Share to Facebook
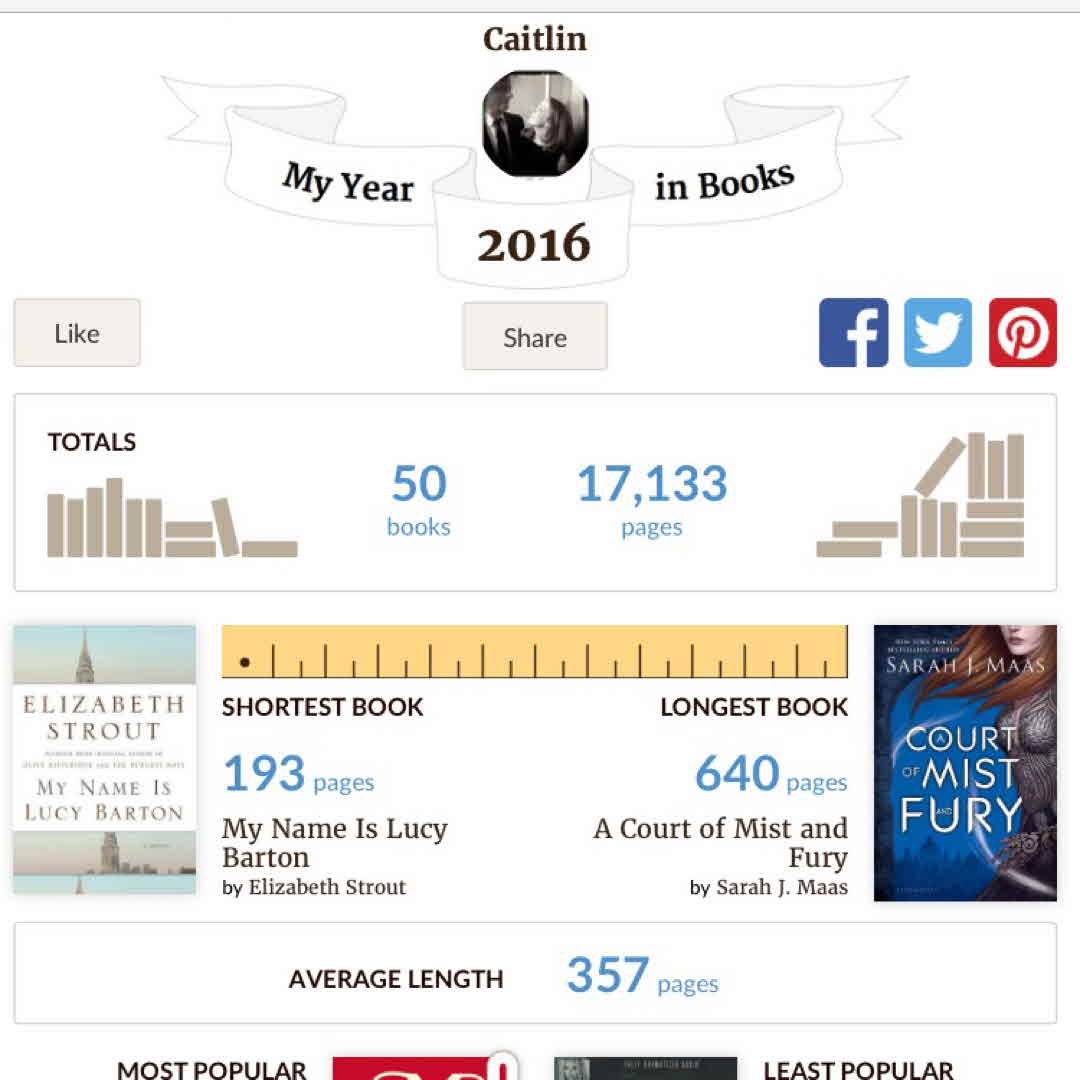 coord(853,333)
